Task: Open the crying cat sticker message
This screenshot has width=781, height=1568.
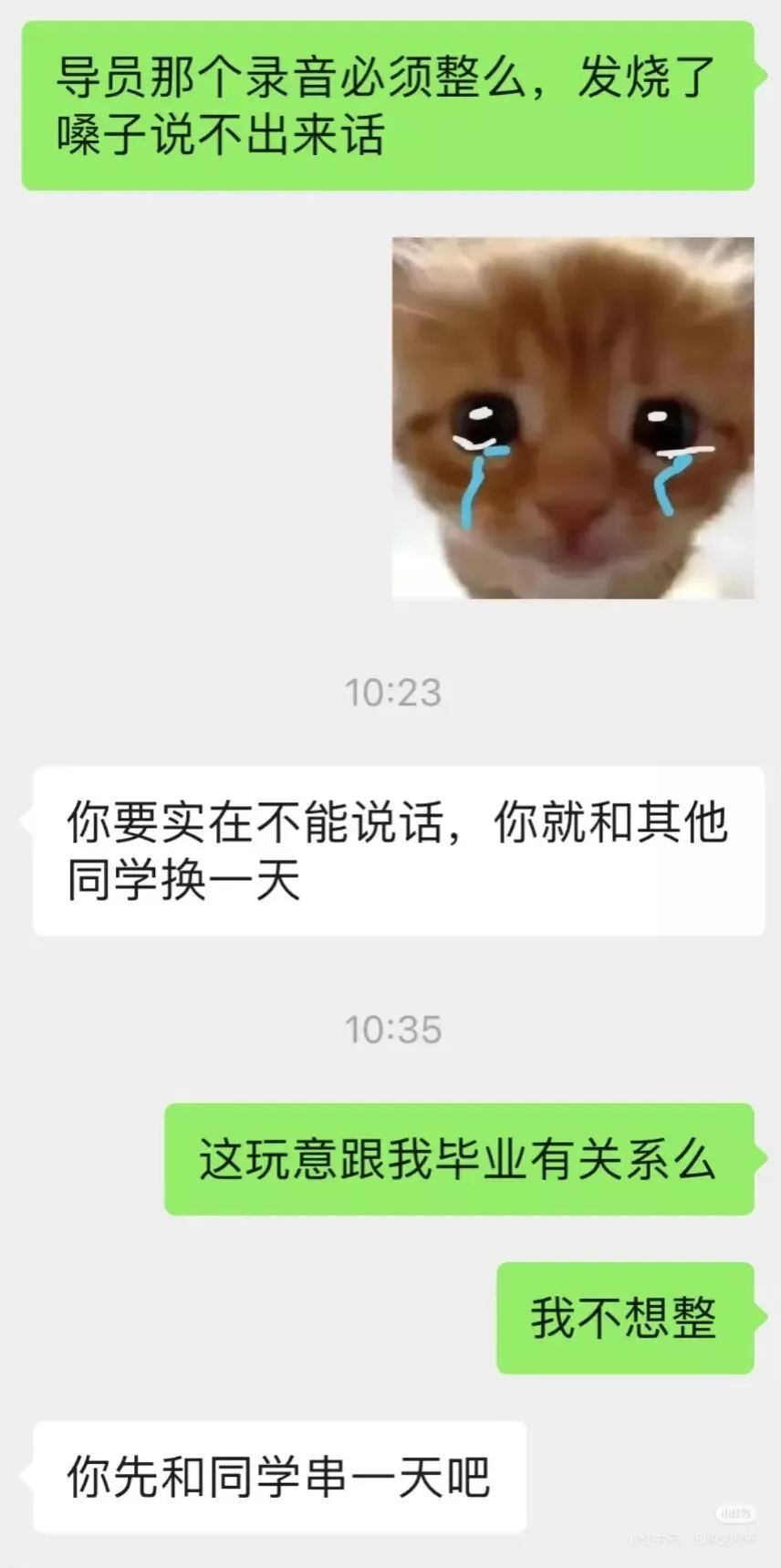Action: point(573,418)
